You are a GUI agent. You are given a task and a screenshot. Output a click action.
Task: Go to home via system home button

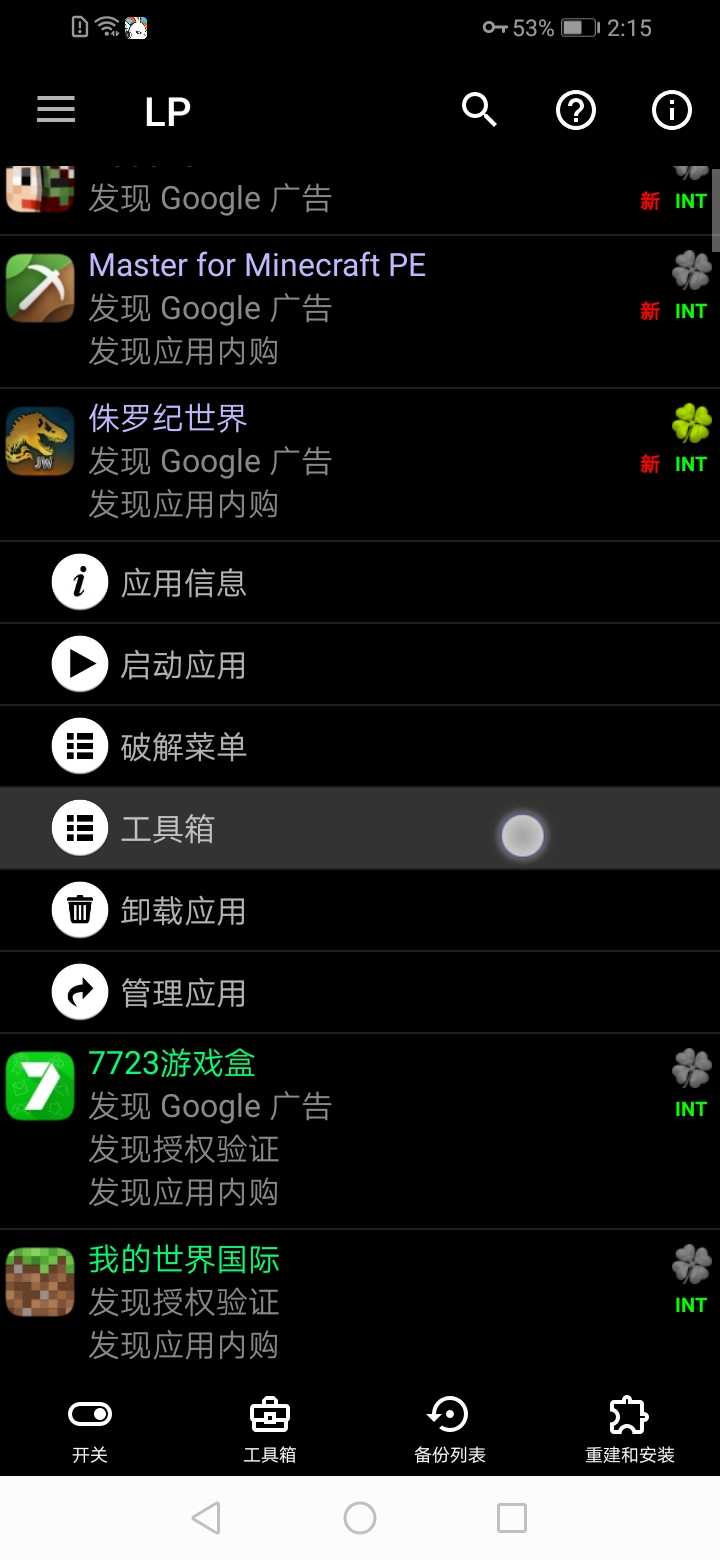click(x=360, y=1518)
